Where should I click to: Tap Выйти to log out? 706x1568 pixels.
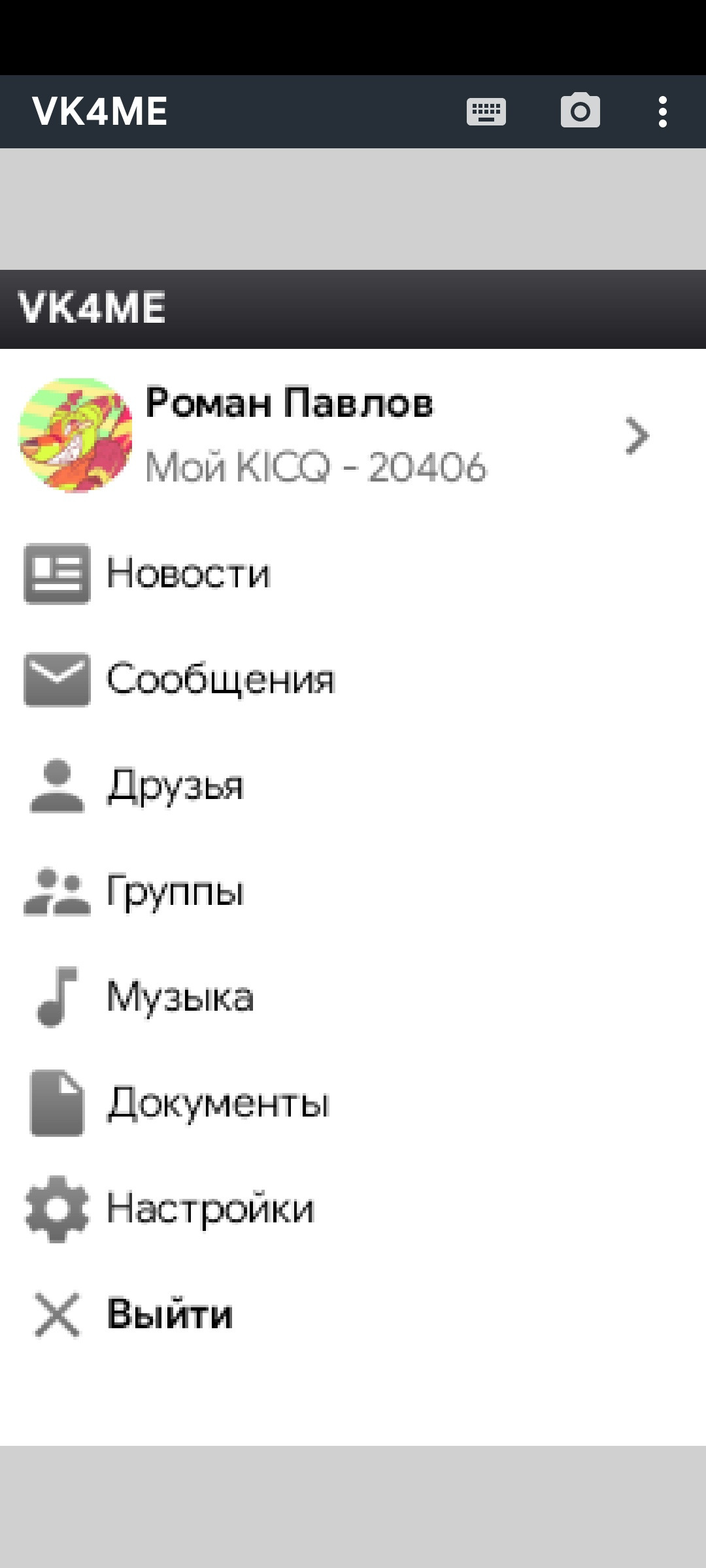pyautogui.click(x=169, y=1315)
